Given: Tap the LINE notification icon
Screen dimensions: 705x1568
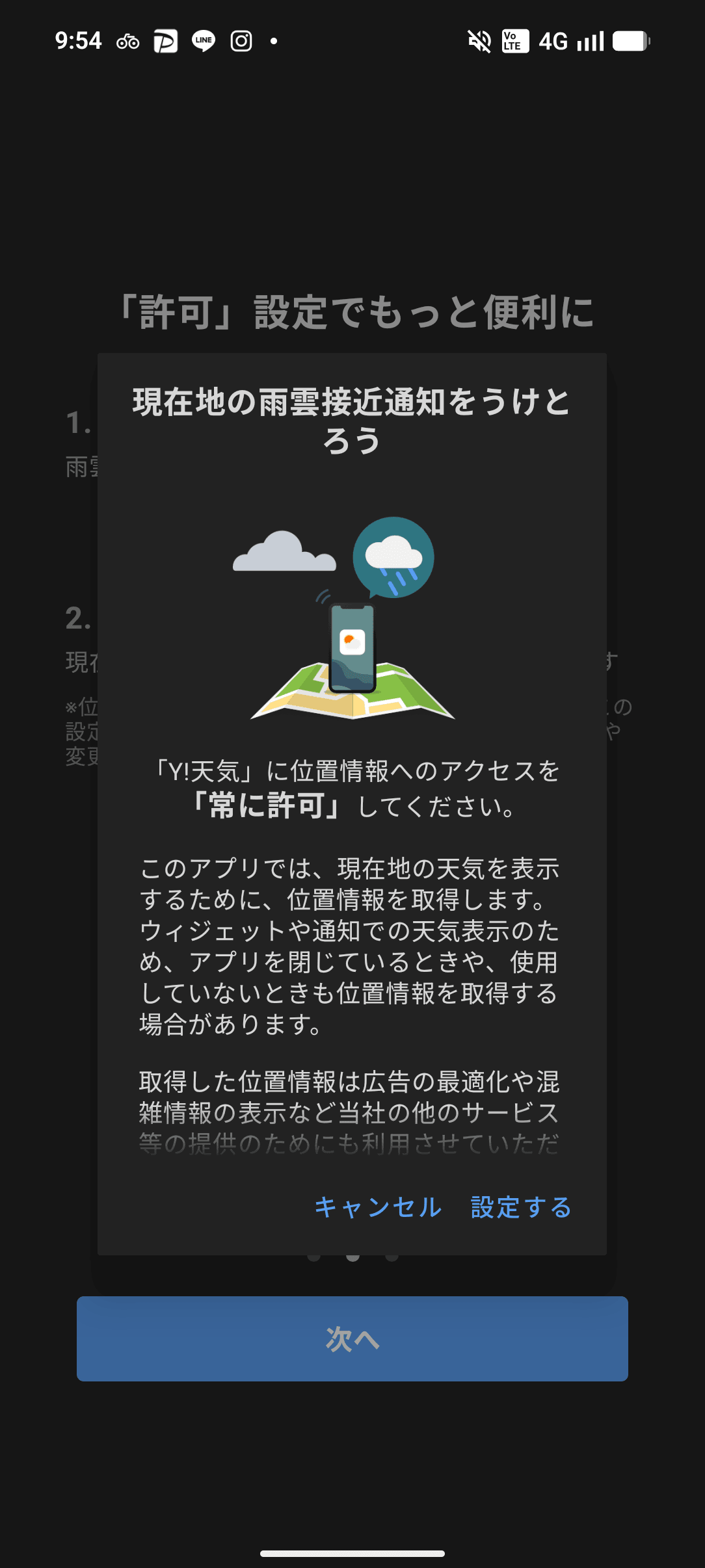Looking at the screenshot, I should tap(204, 41).
